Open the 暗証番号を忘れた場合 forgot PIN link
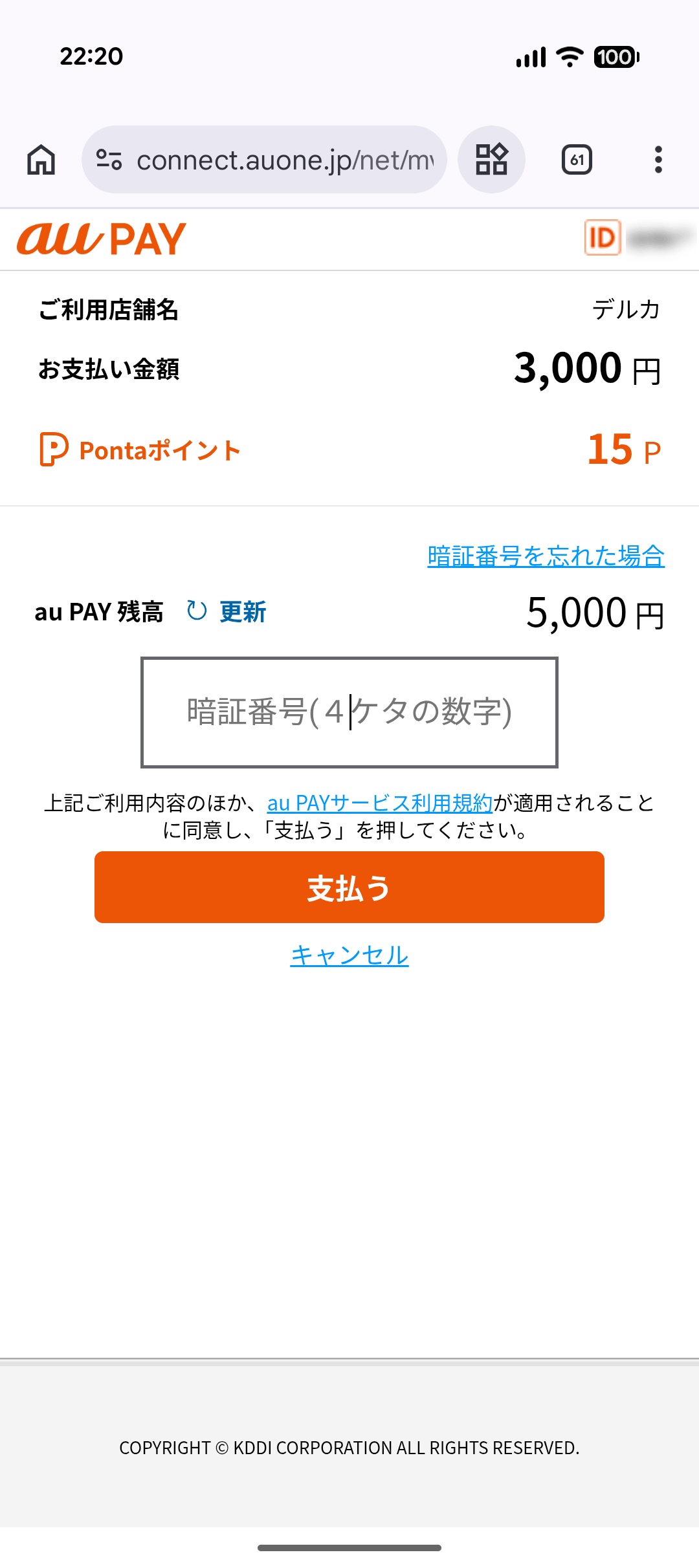The width and height of the screenshot is (699, 1568). coord(546,556)
